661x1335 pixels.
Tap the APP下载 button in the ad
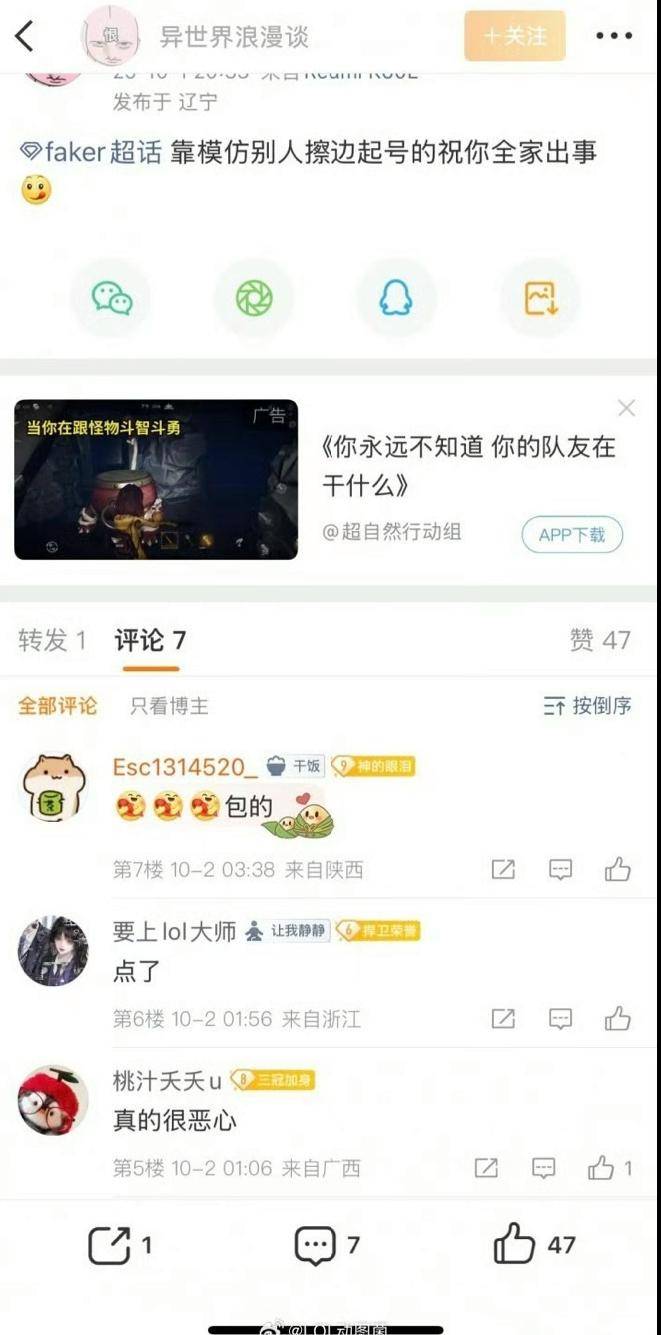coord(572,535)
